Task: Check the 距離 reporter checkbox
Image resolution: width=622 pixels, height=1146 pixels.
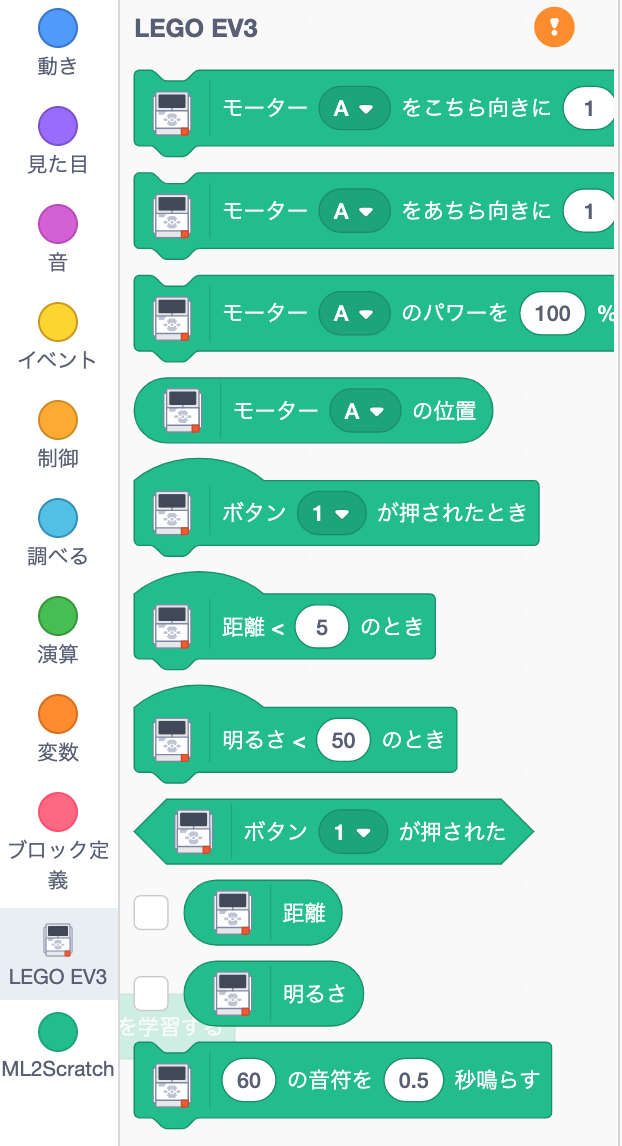Action: coord(151,912)
